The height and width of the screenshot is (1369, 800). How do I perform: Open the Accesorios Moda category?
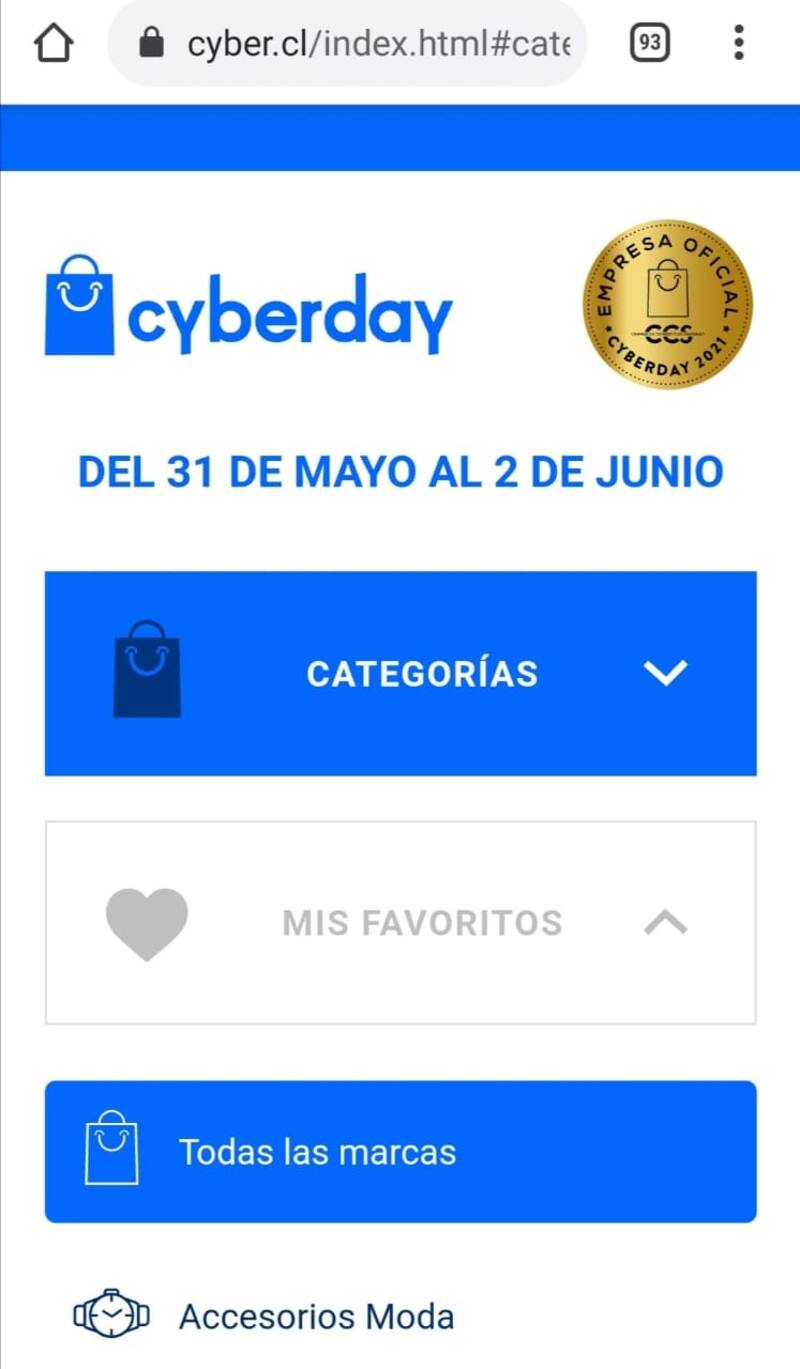[315, 1316]
